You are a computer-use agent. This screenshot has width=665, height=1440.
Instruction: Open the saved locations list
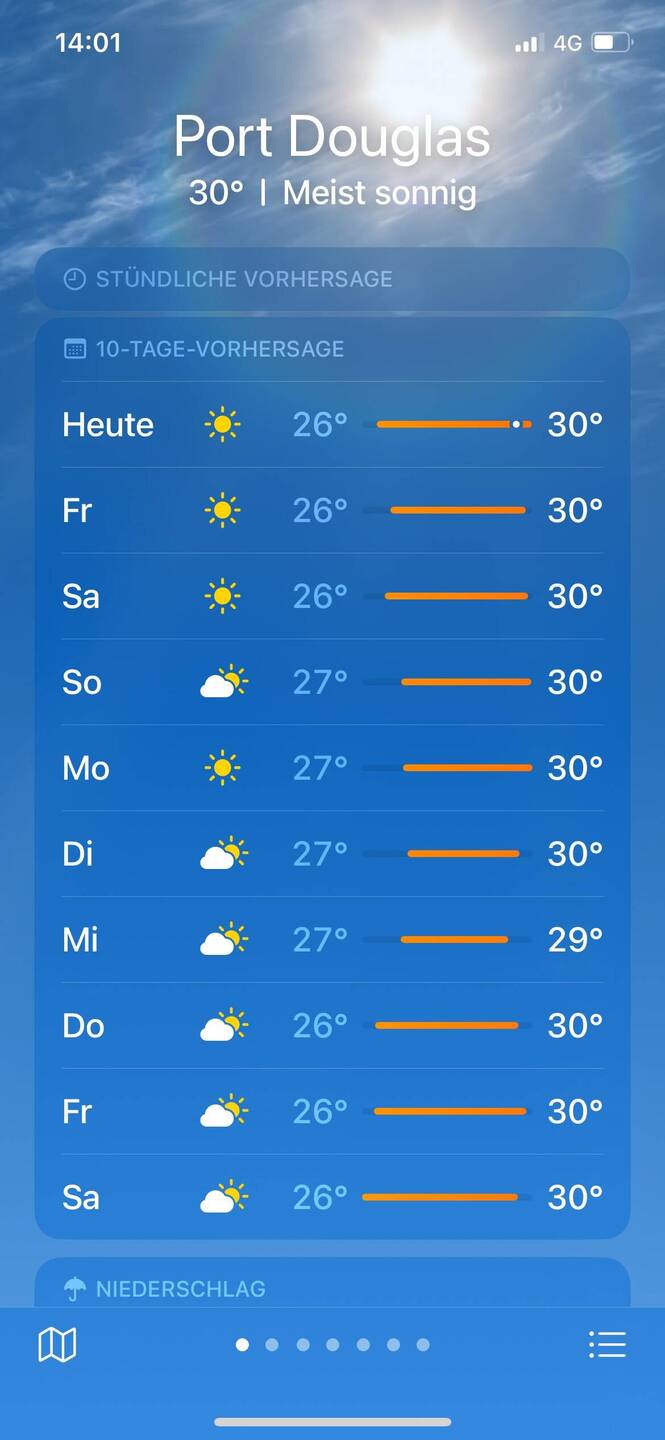point(607,1345)
